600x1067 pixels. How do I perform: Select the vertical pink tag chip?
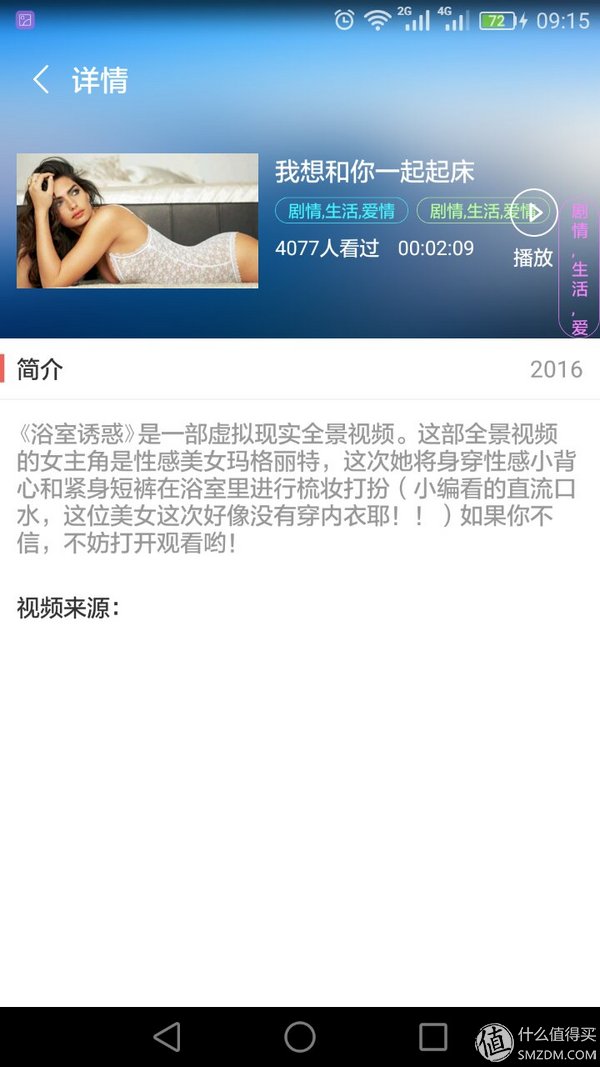[579, 268]
